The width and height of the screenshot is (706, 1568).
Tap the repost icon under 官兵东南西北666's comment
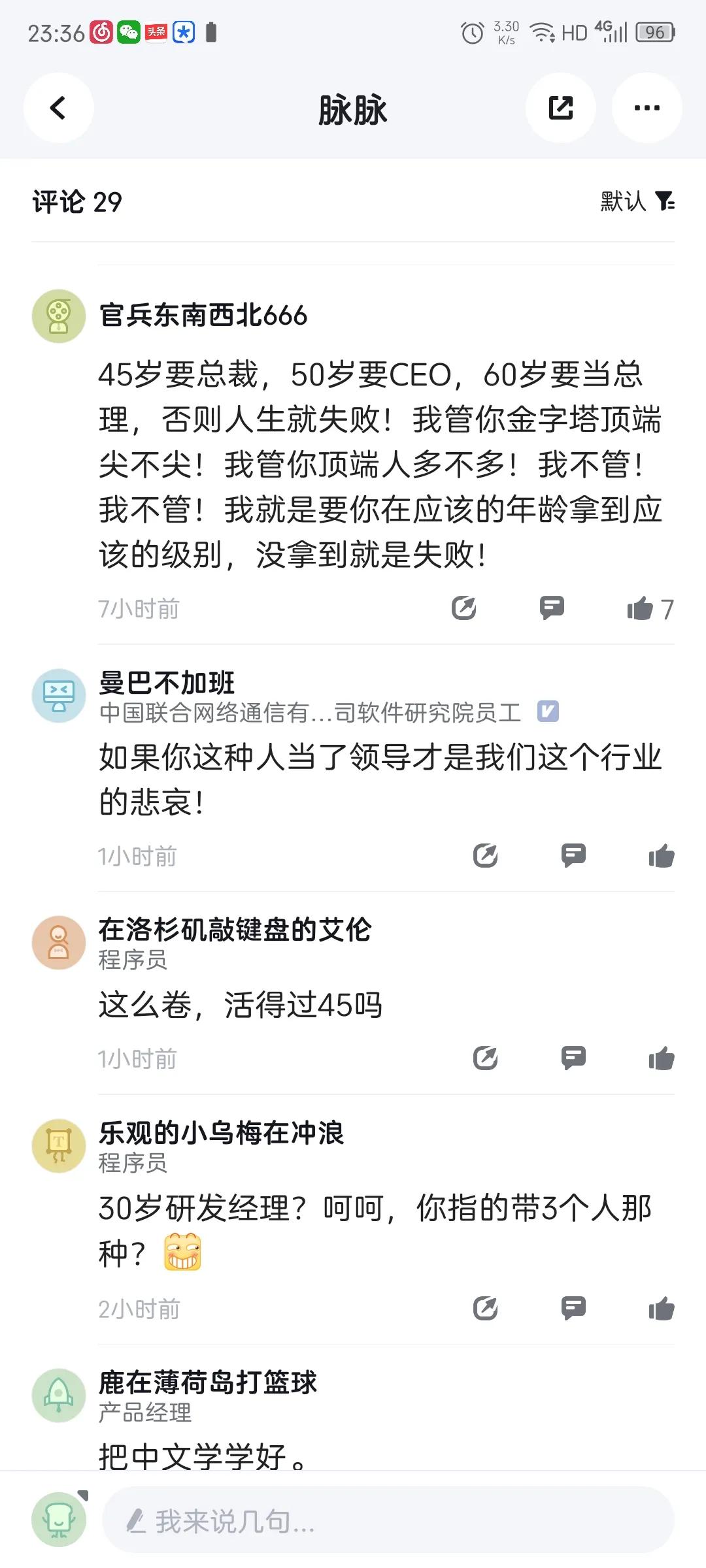tap(463, 608)
